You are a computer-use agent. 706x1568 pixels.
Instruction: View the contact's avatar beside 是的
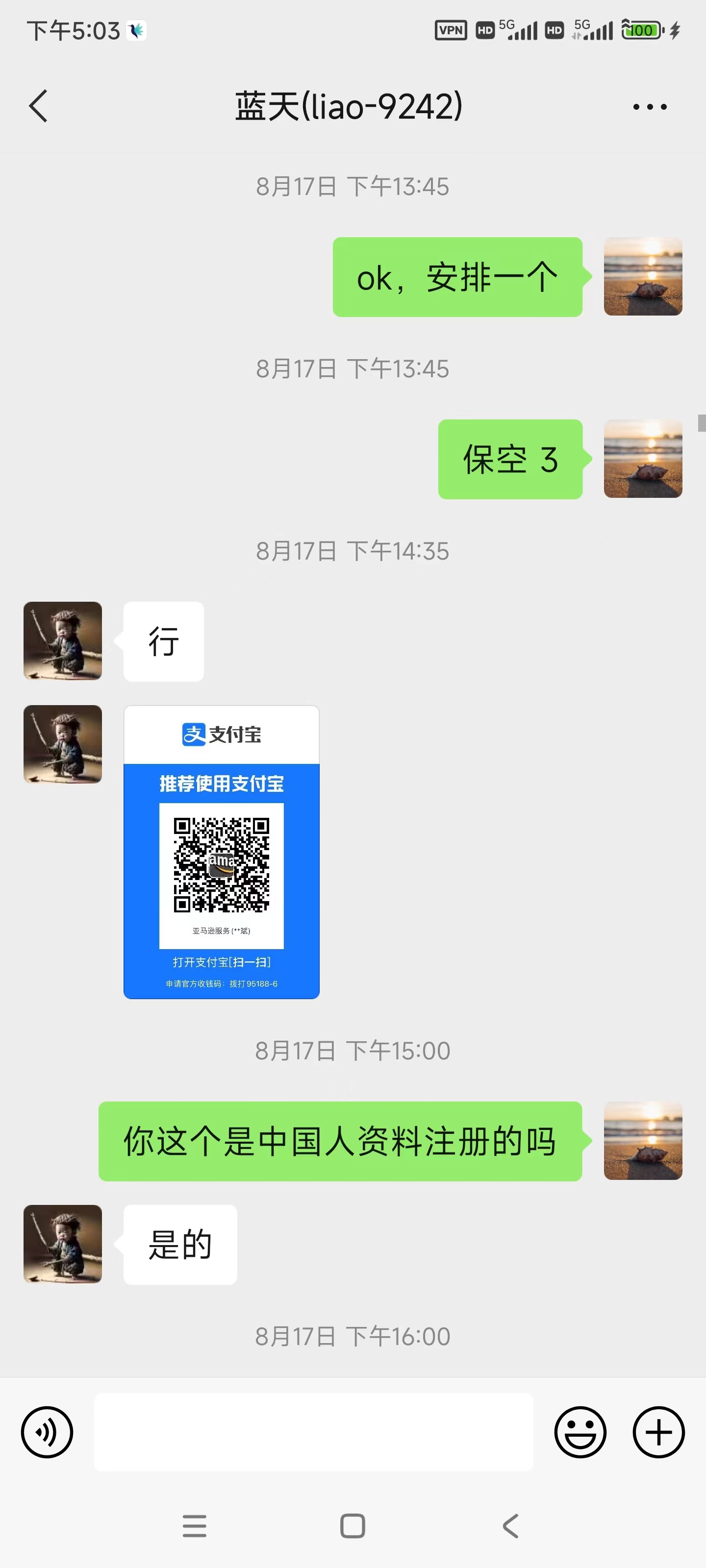[63, 1244]
